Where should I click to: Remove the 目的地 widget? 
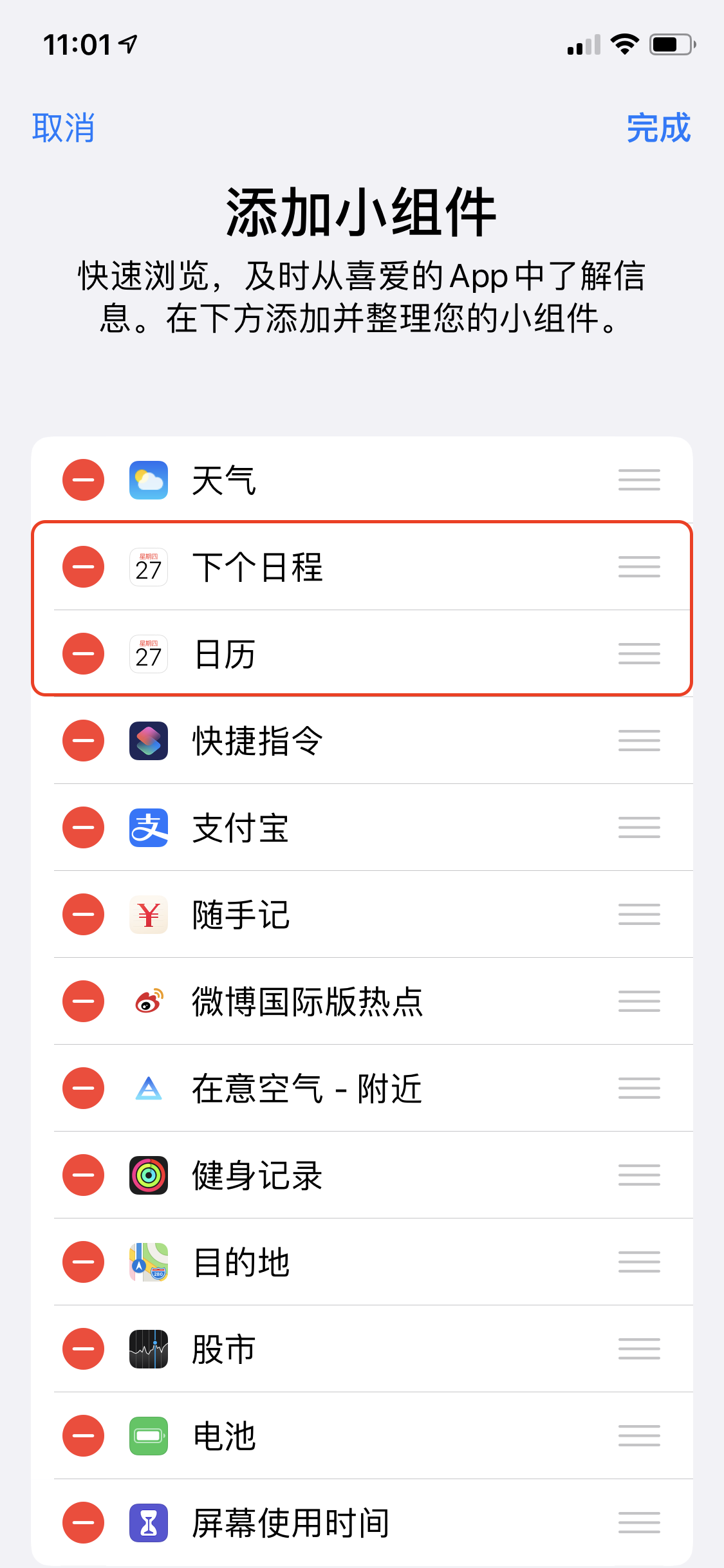click(x=83, y=1262)
